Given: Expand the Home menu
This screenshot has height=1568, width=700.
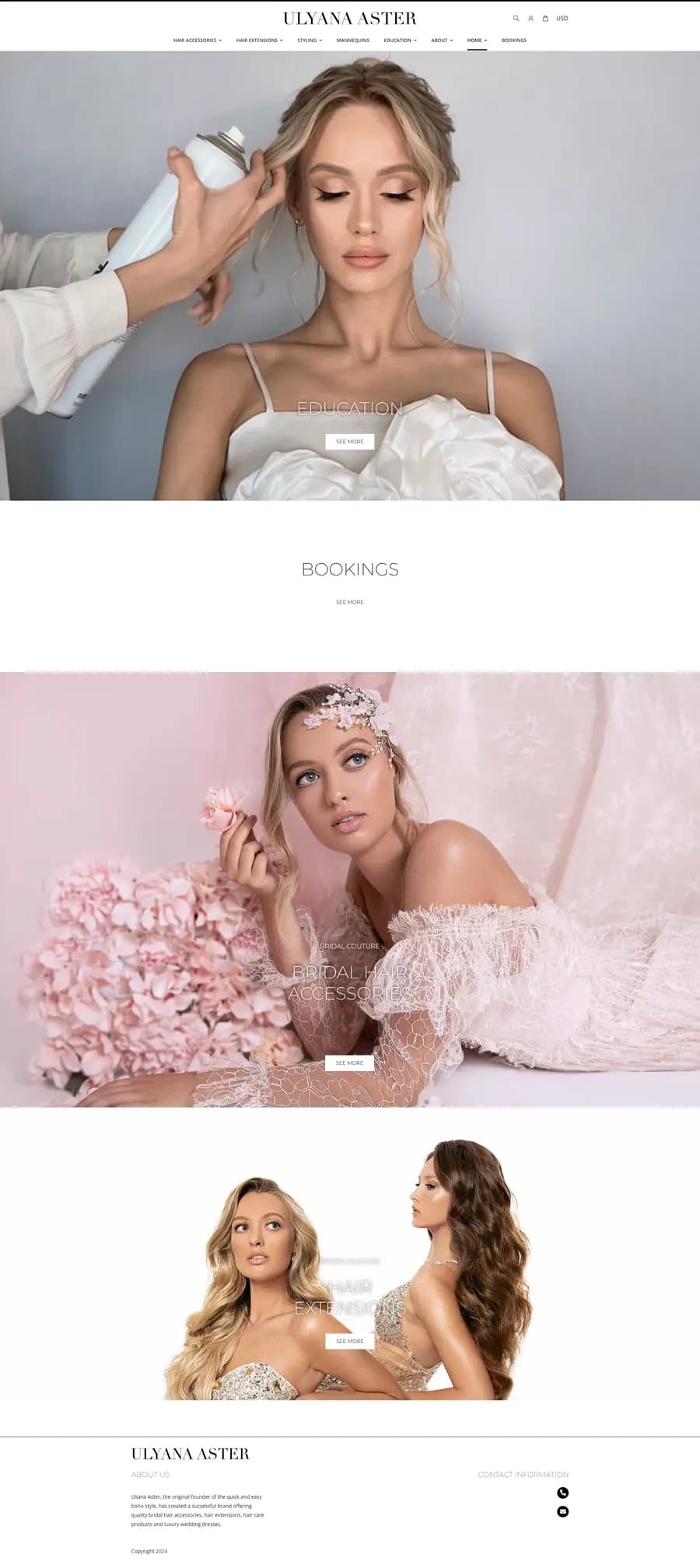Looking at the screenshot, I should pos(477,40).
